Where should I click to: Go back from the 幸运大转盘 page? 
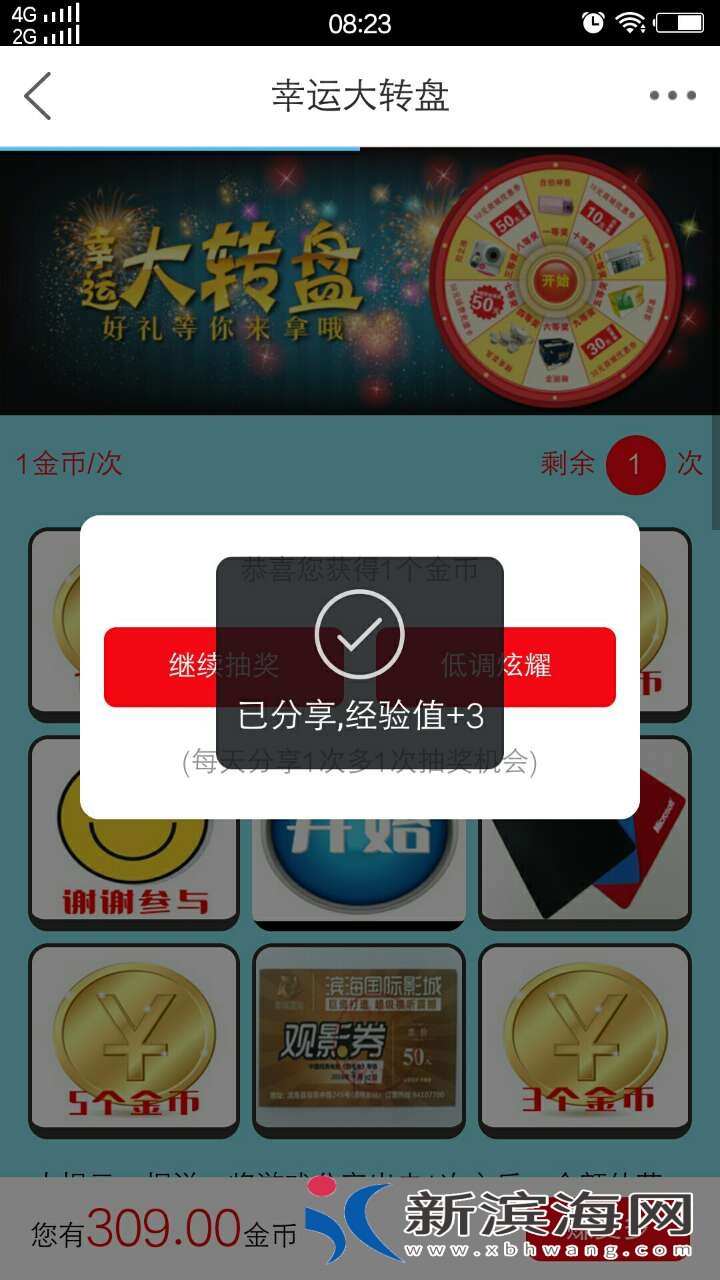[x=37, y=96]
